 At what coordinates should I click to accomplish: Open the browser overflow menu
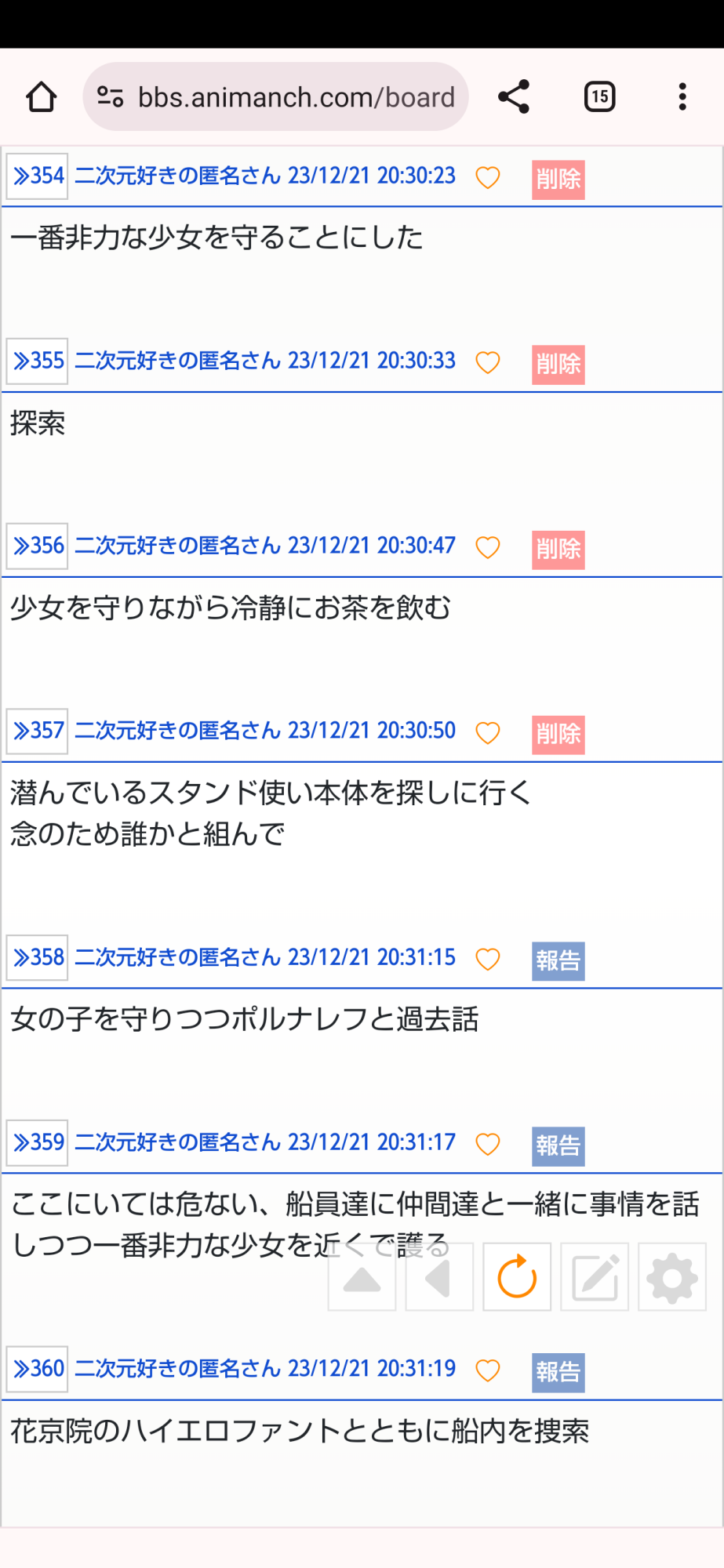pyautogui.click(x=682, y=97)
